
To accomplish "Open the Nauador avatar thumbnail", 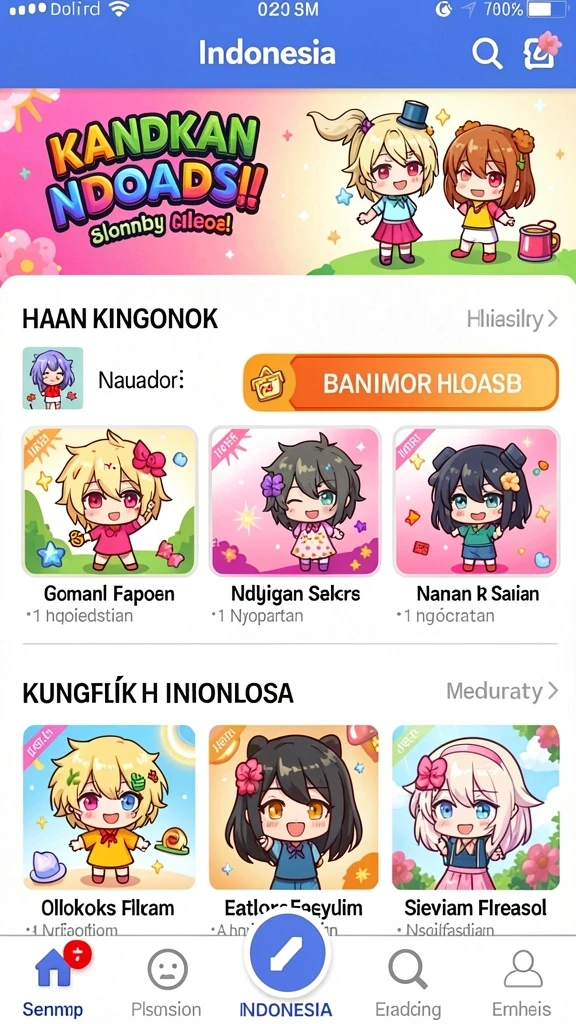I will 53,378.
